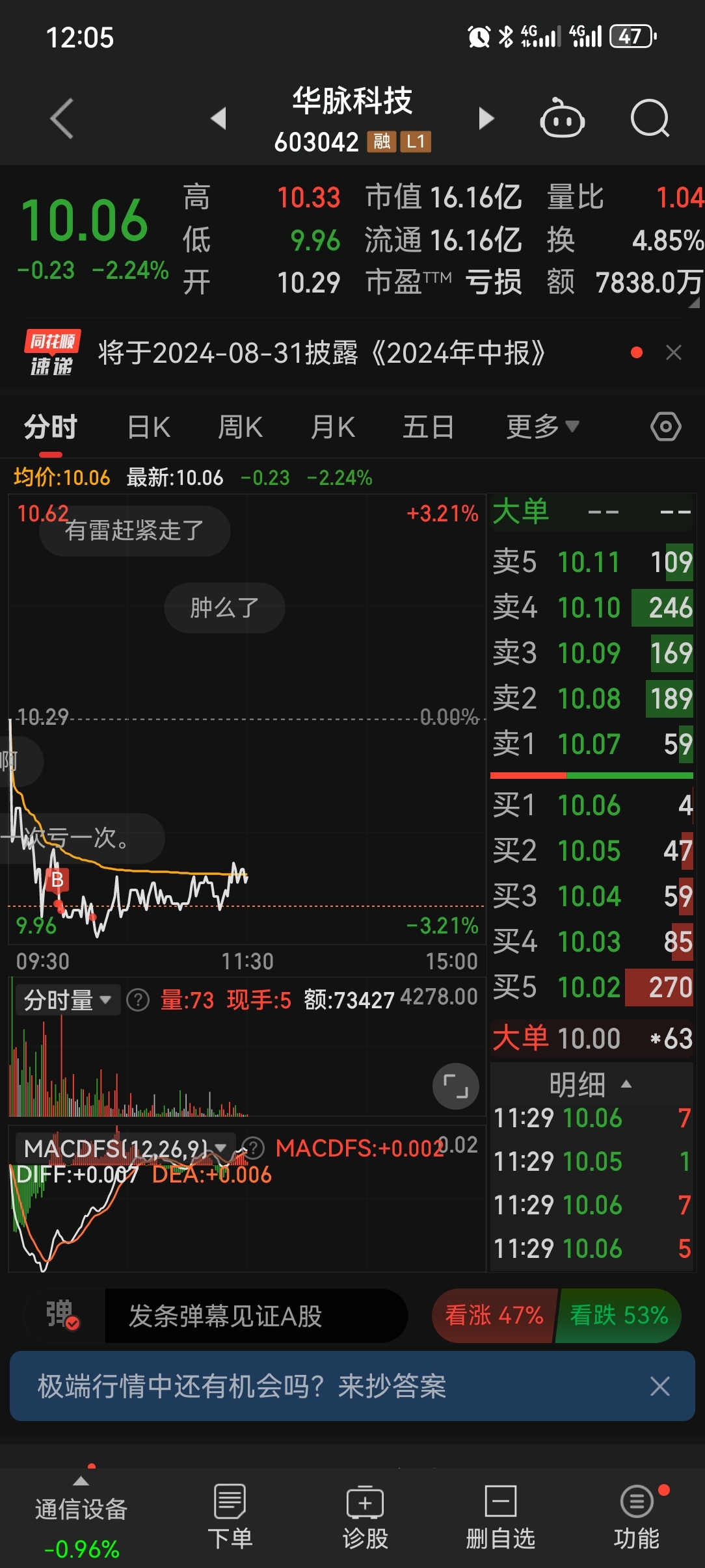
Task: Switch to the next stock arrow
Action: pos(486,118)
